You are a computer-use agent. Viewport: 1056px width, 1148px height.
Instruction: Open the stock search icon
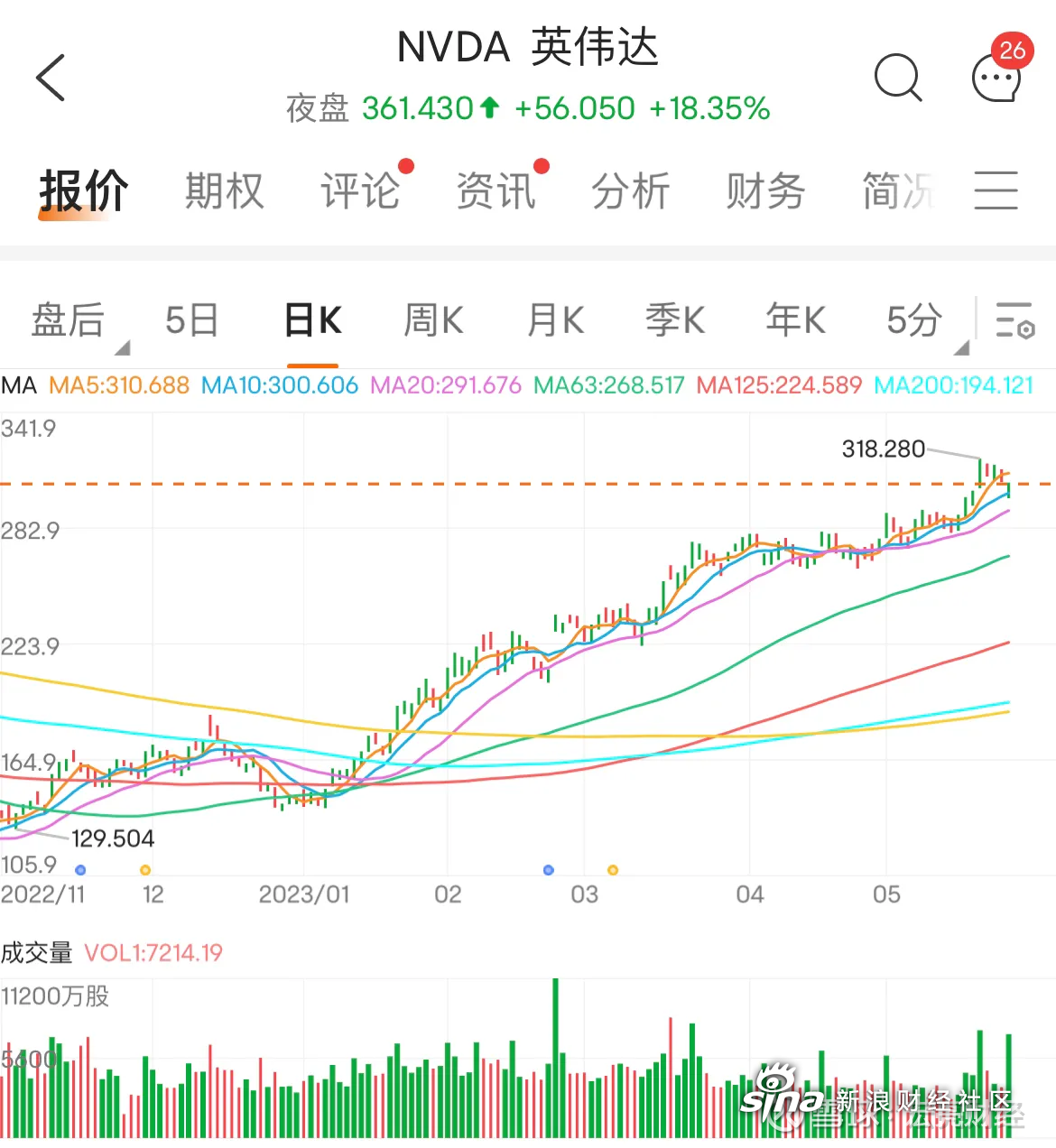tap(898, 78)
